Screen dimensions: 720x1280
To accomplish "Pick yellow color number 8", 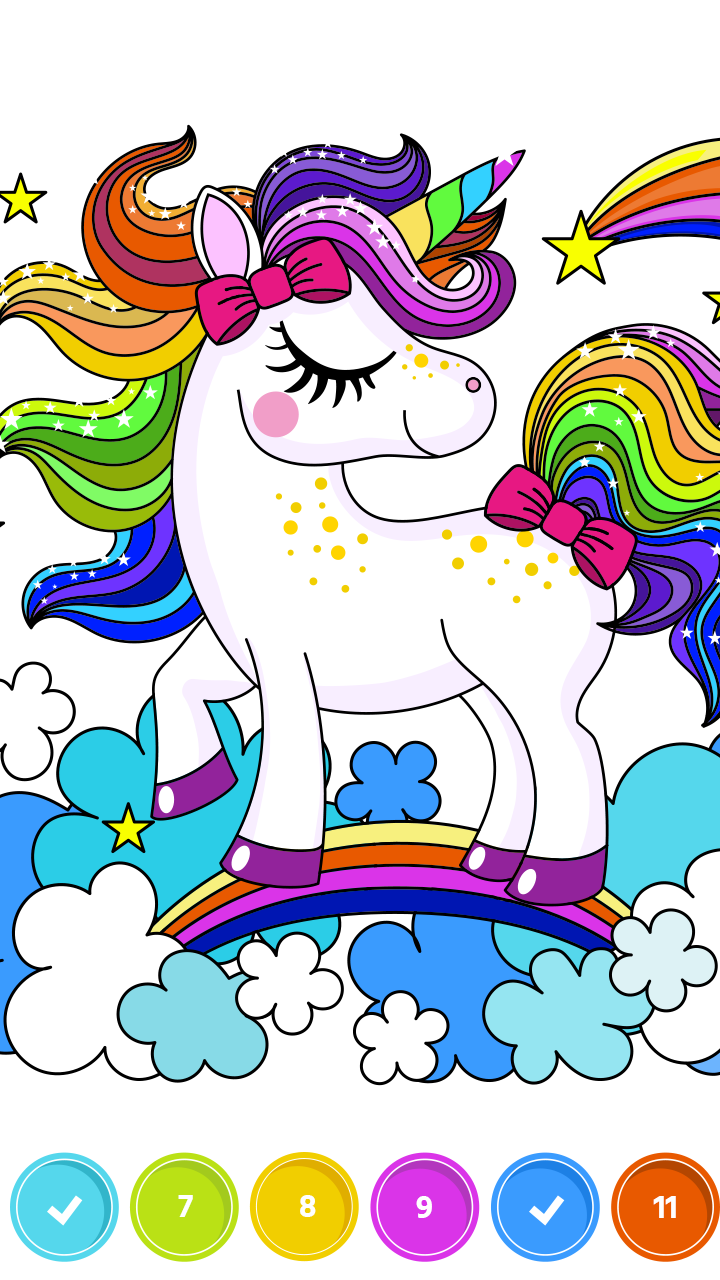I will click(304, 1207).
